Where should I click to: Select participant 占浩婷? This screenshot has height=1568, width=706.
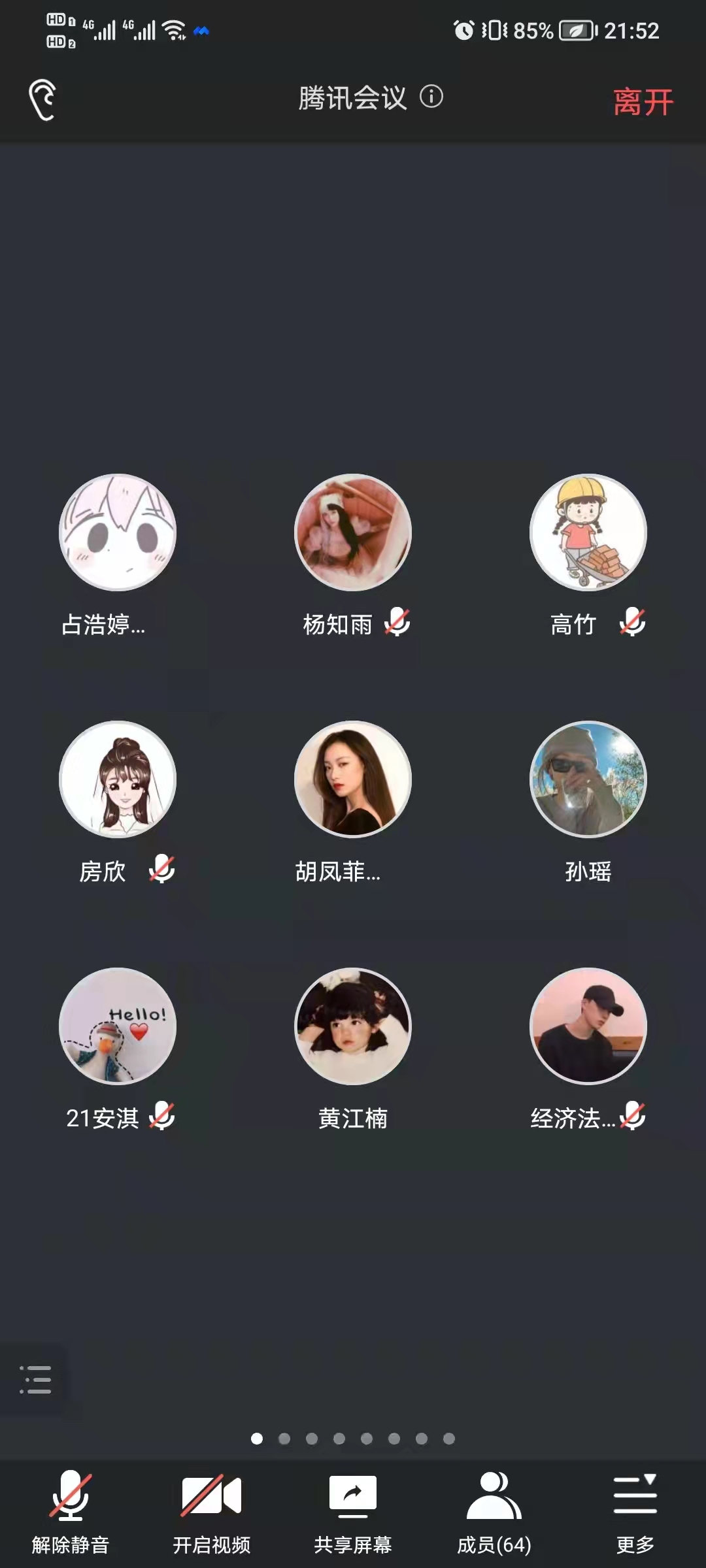(x=118, y=532)
